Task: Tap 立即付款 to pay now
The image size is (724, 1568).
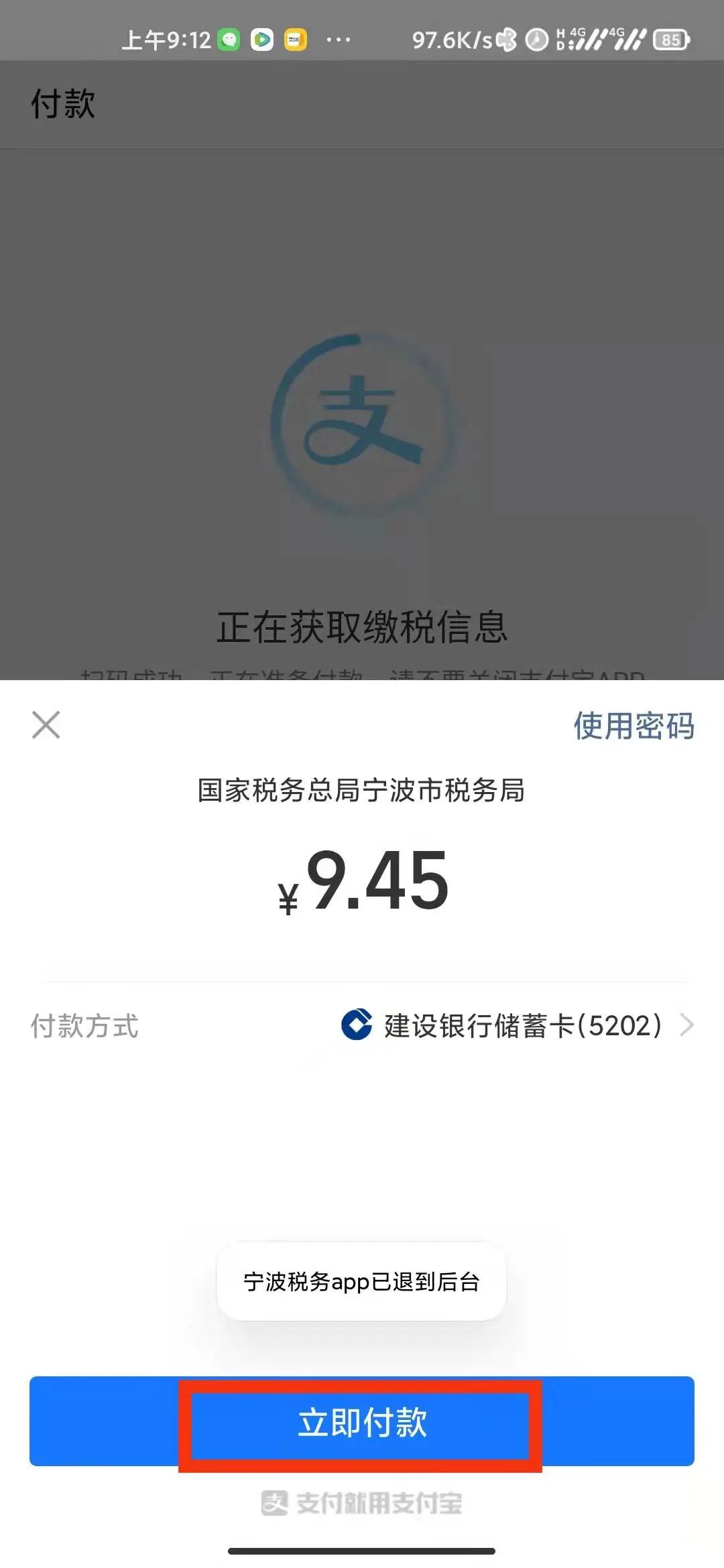Action: pyautogui.click(x=362, y=1421)
